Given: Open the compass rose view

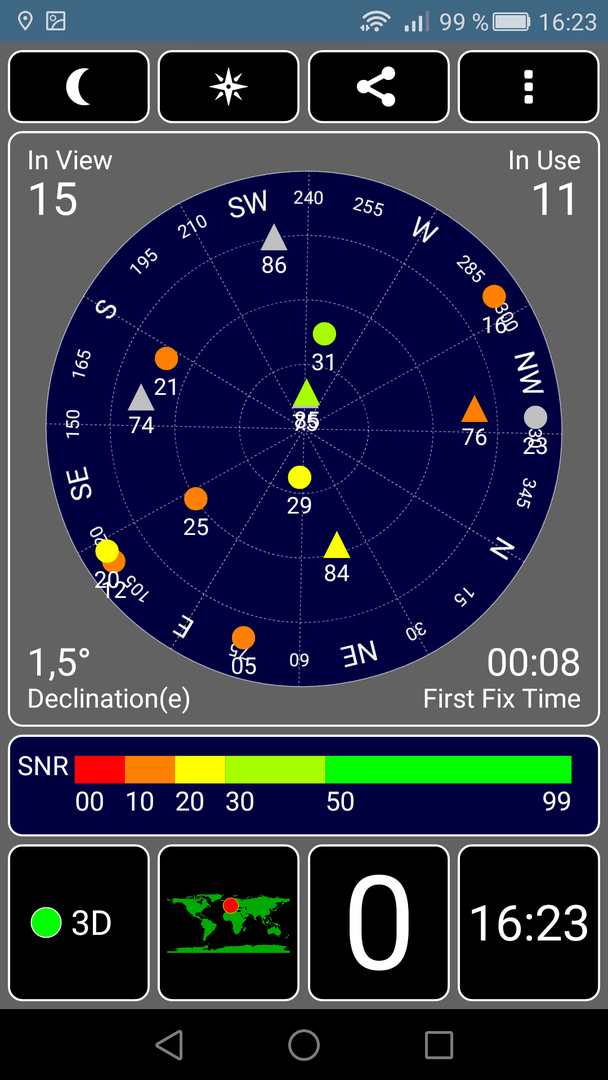Looking at the screenshot, I should [x=229, y=87].
